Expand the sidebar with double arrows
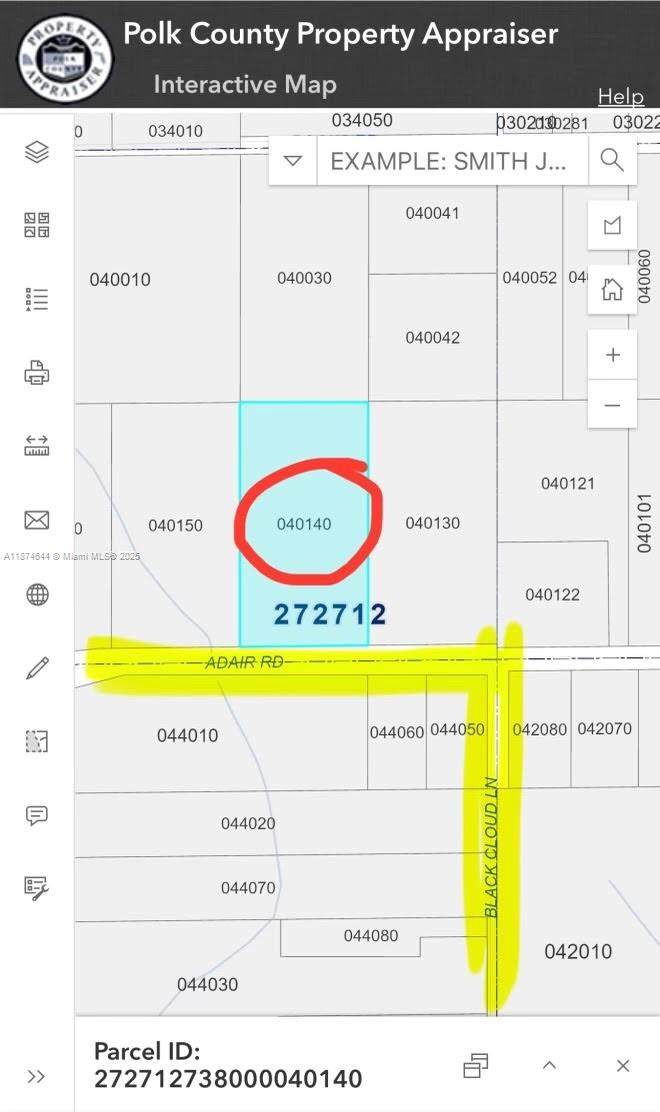The image size is (660, 1112). coord(37,1076)
